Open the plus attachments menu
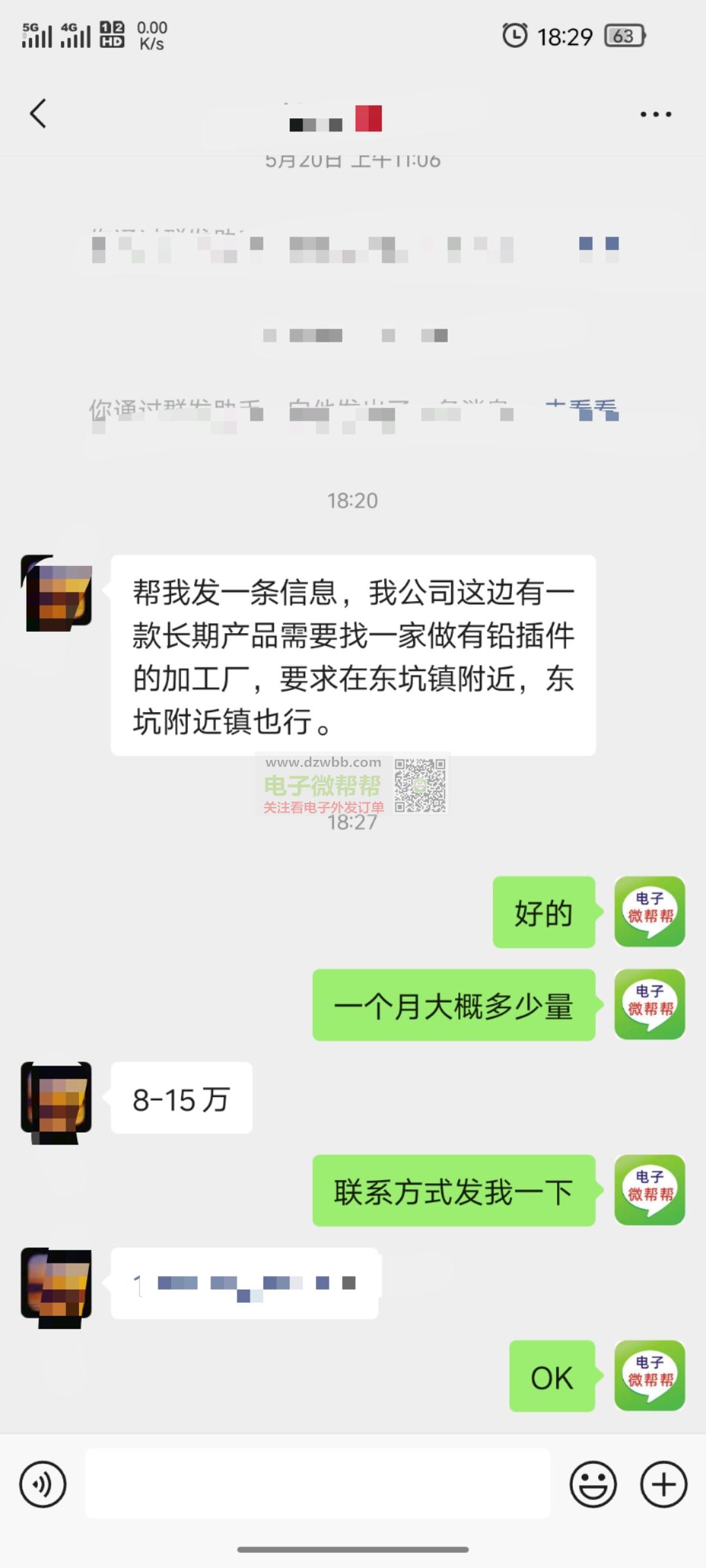This screenshot has width=706, height=1568. point(664,1484)
